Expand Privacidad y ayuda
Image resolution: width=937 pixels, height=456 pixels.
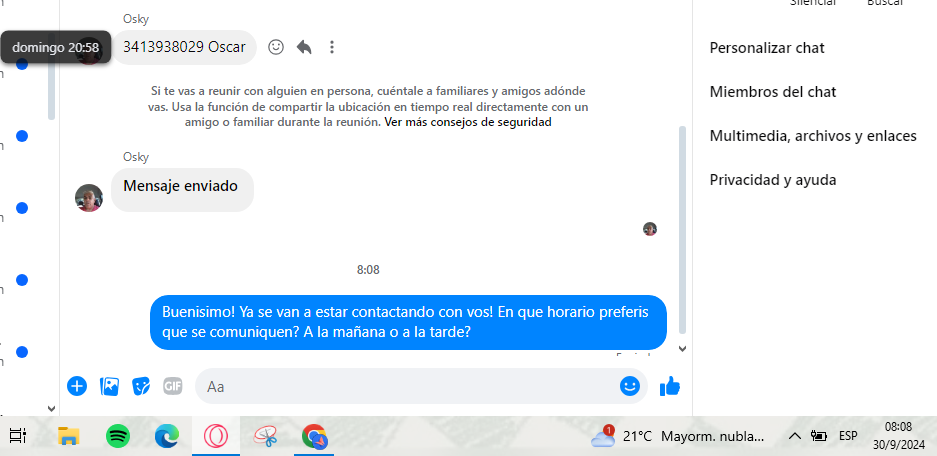pyautogui.click(x=773, y=180)
